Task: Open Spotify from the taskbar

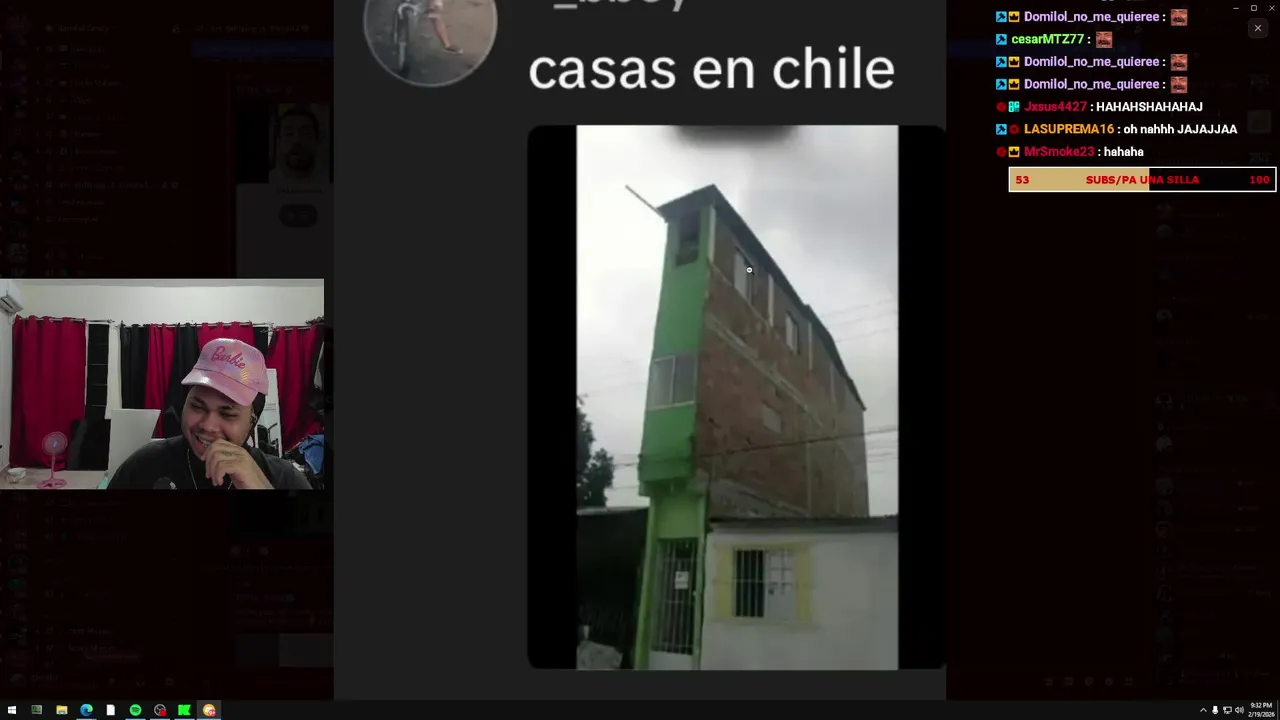Action: coord(135,710)
